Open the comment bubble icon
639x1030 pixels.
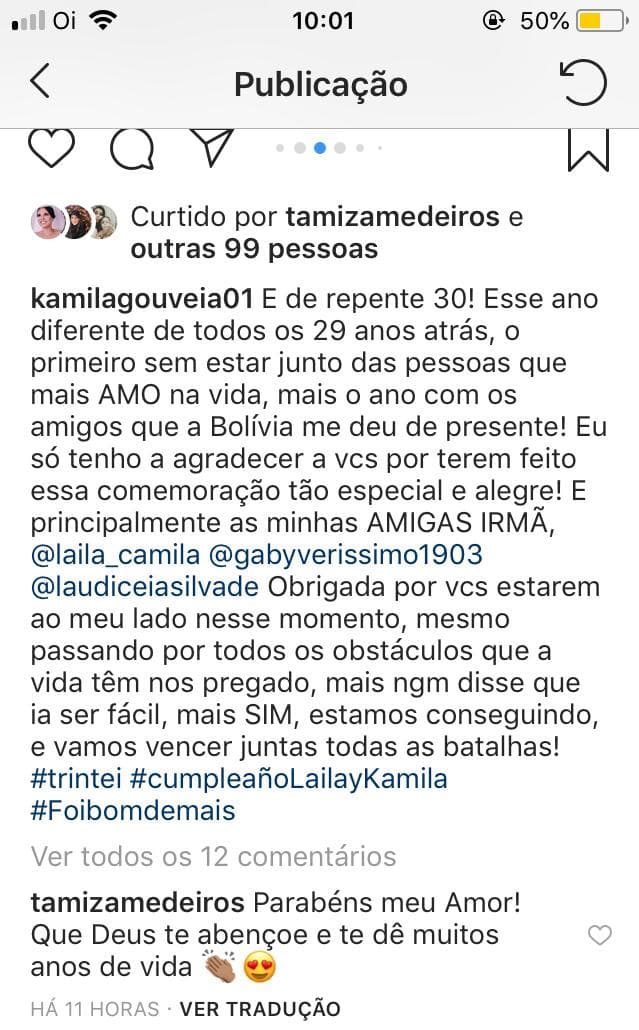point(131,149)
